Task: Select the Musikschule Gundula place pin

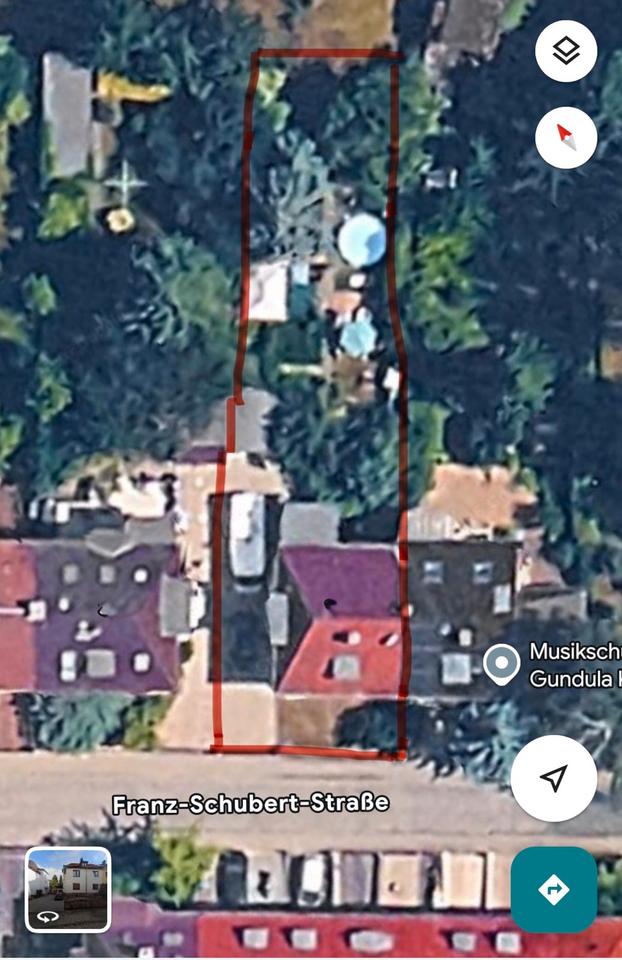Action: click(501, 664)
